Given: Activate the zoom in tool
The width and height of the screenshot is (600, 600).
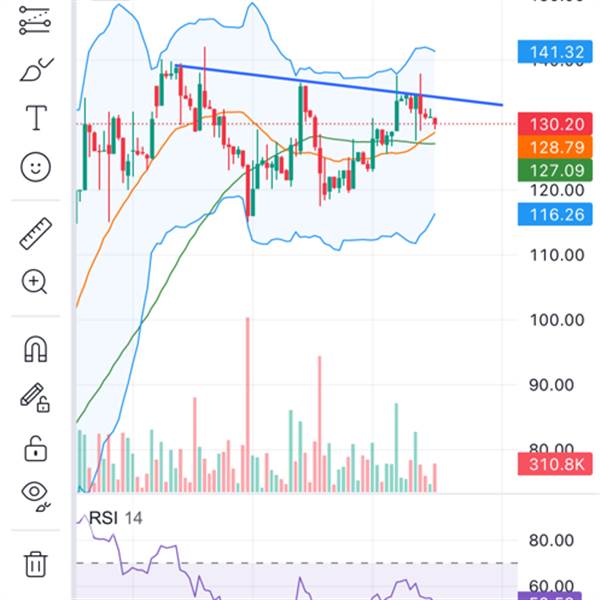Looking at the screenshot, I should click(36, 282).
